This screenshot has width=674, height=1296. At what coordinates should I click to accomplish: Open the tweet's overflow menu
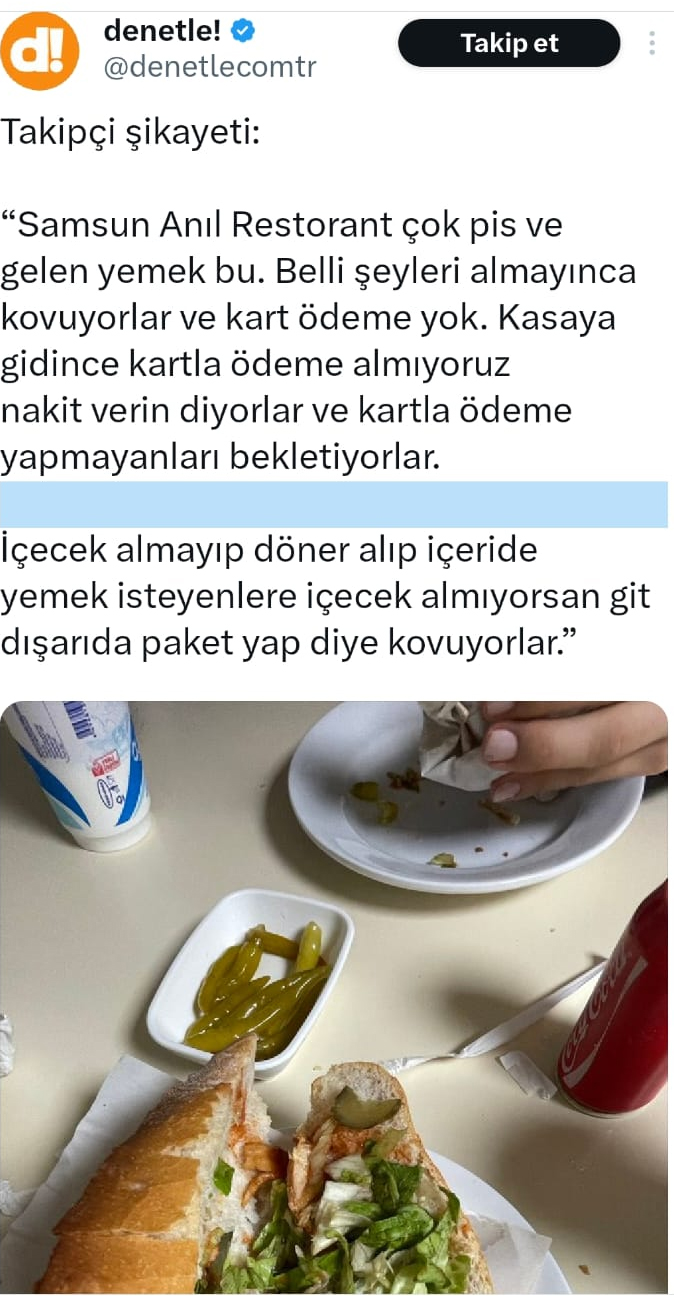click(652, 43)
